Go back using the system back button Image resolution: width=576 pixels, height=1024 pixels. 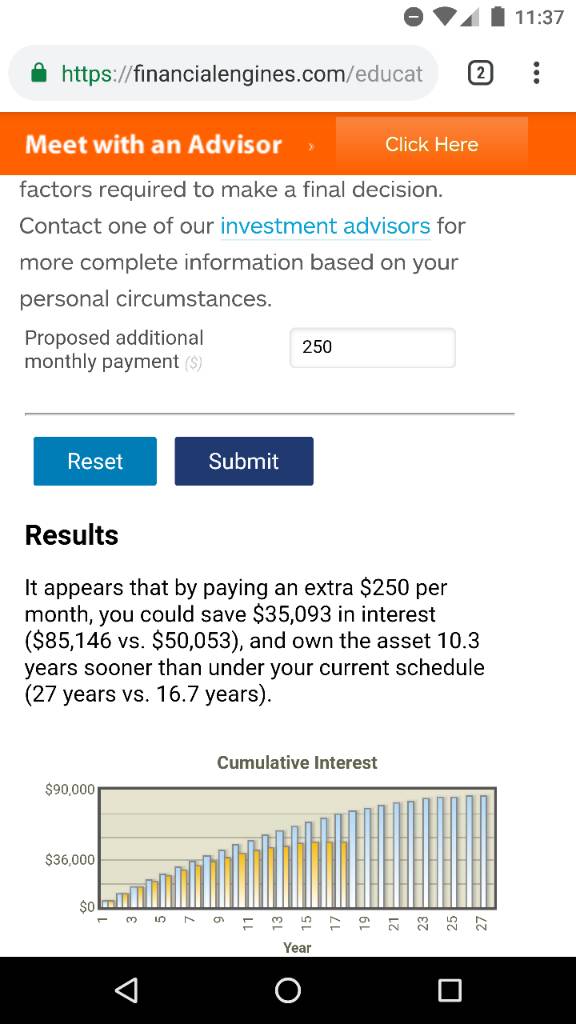click(126, 990)
